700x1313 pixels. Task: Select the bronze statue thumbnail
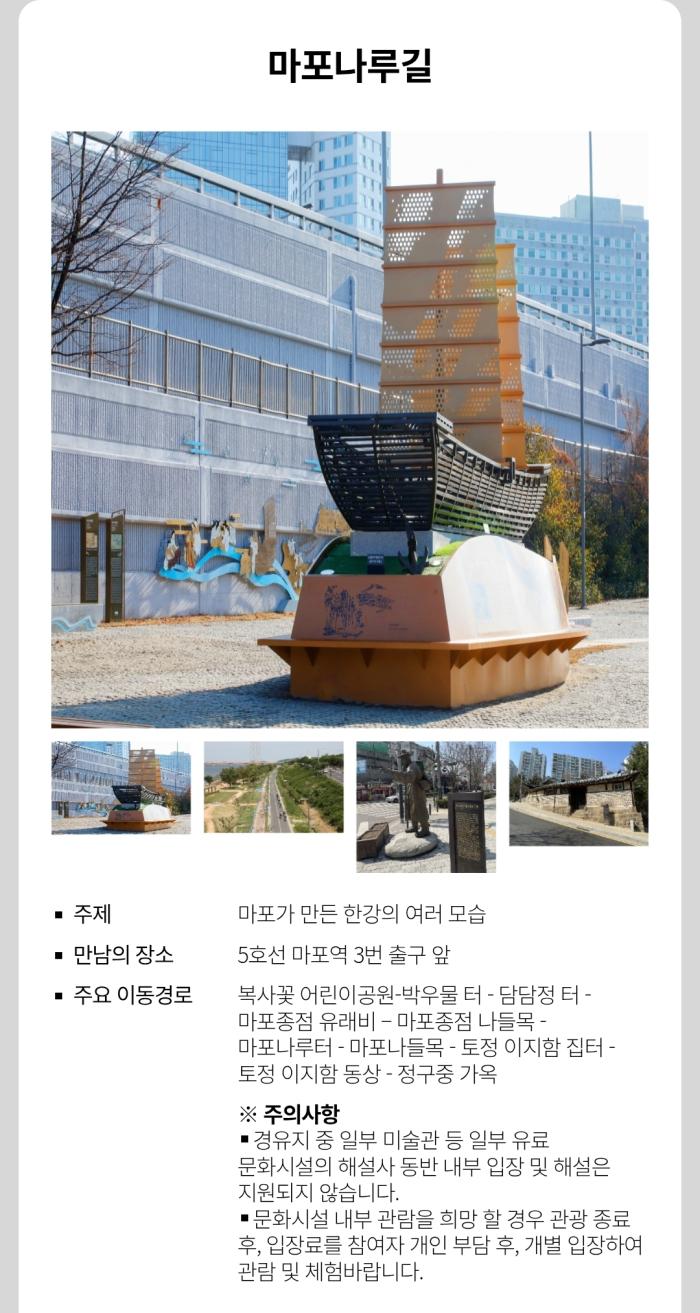[x=426, y=806]
